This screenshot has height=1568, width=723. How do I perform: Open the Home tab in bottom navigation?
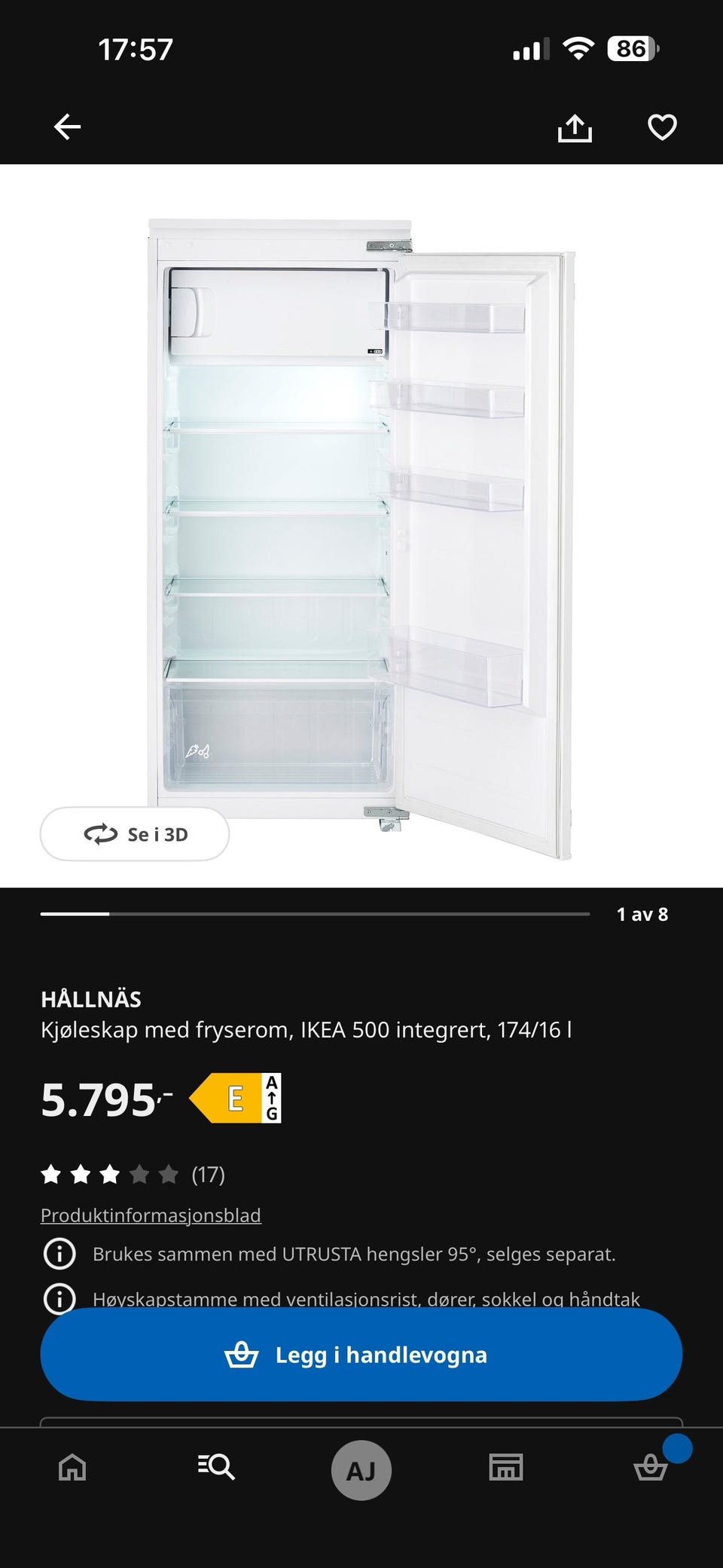click(x=72, y=1468)
